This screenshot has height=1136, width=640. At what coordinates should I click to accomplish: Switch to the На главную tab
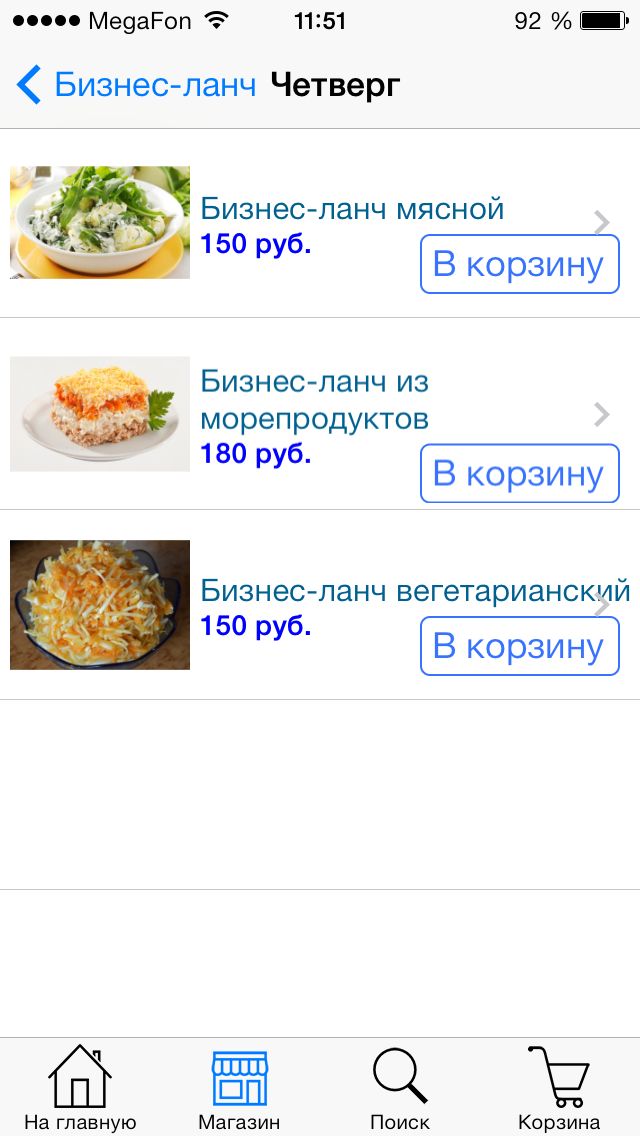(80, 1087)
